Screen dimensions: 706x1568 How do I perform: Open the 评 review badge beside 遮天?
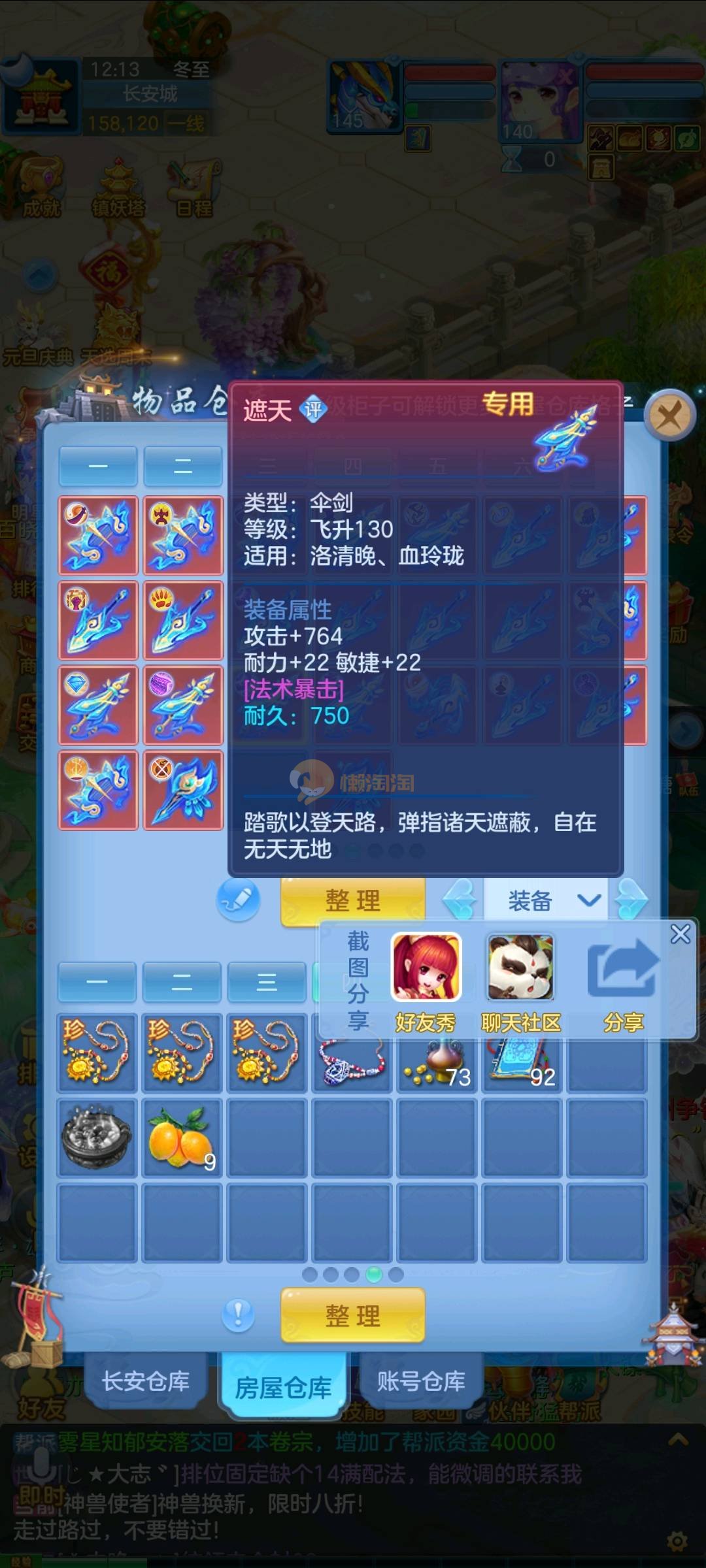tap(313, 410)
